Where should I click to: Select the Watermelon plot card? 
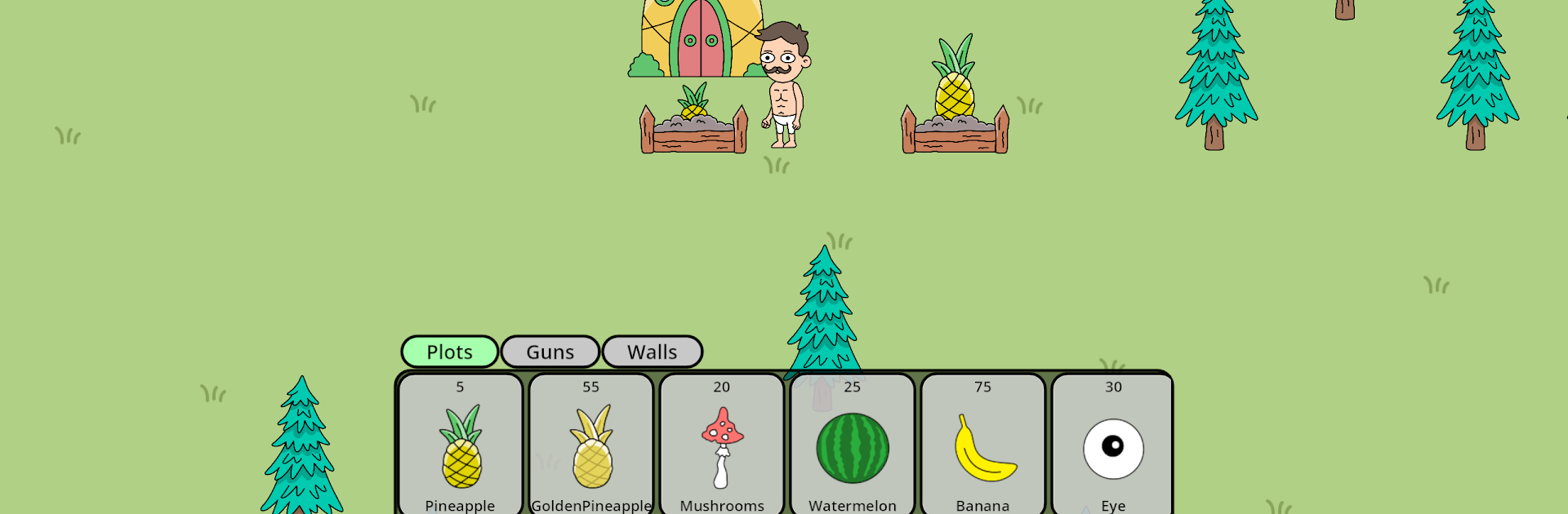coord(853,445)
